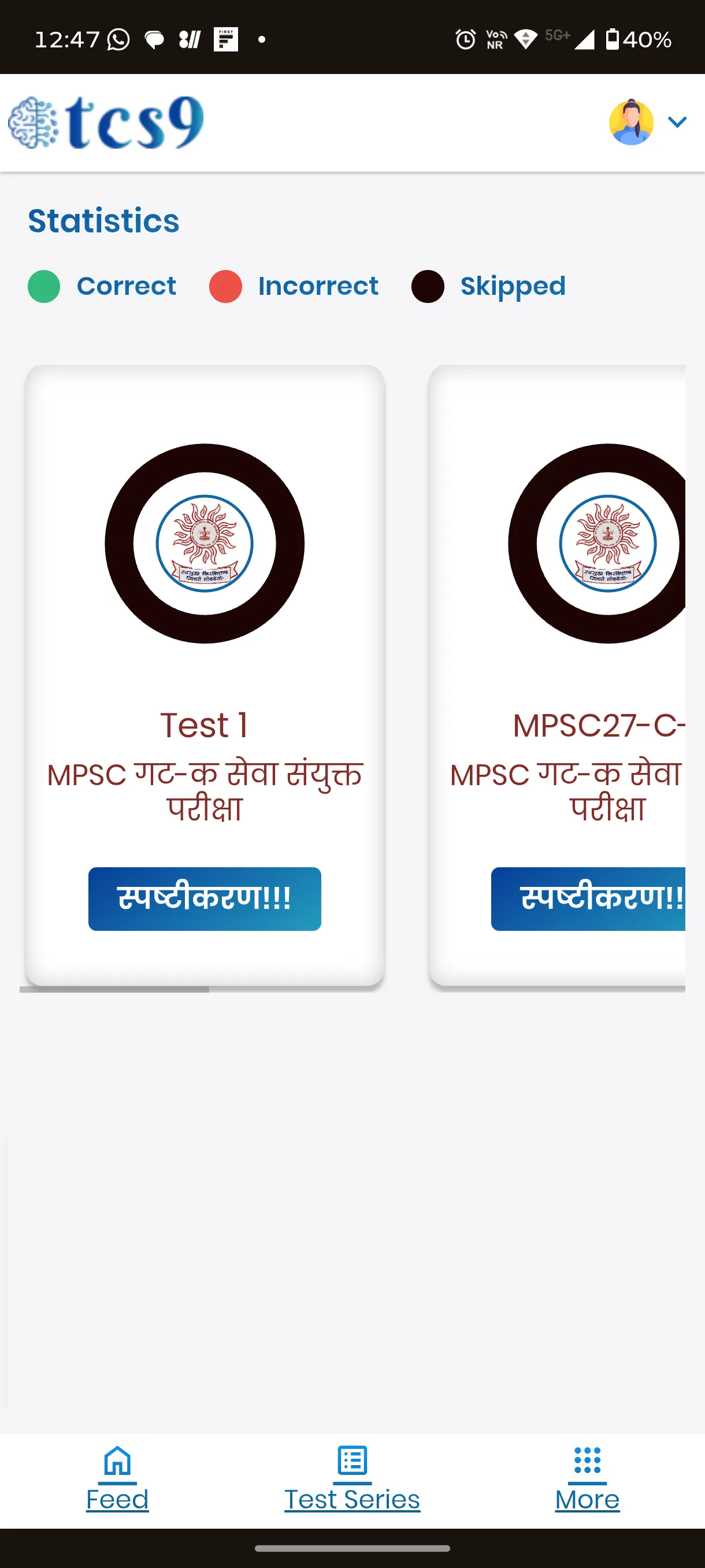The width and height of the screenshot is (705, 1568).
Task: Open the profile avatar dropdown
Action: 648,123
